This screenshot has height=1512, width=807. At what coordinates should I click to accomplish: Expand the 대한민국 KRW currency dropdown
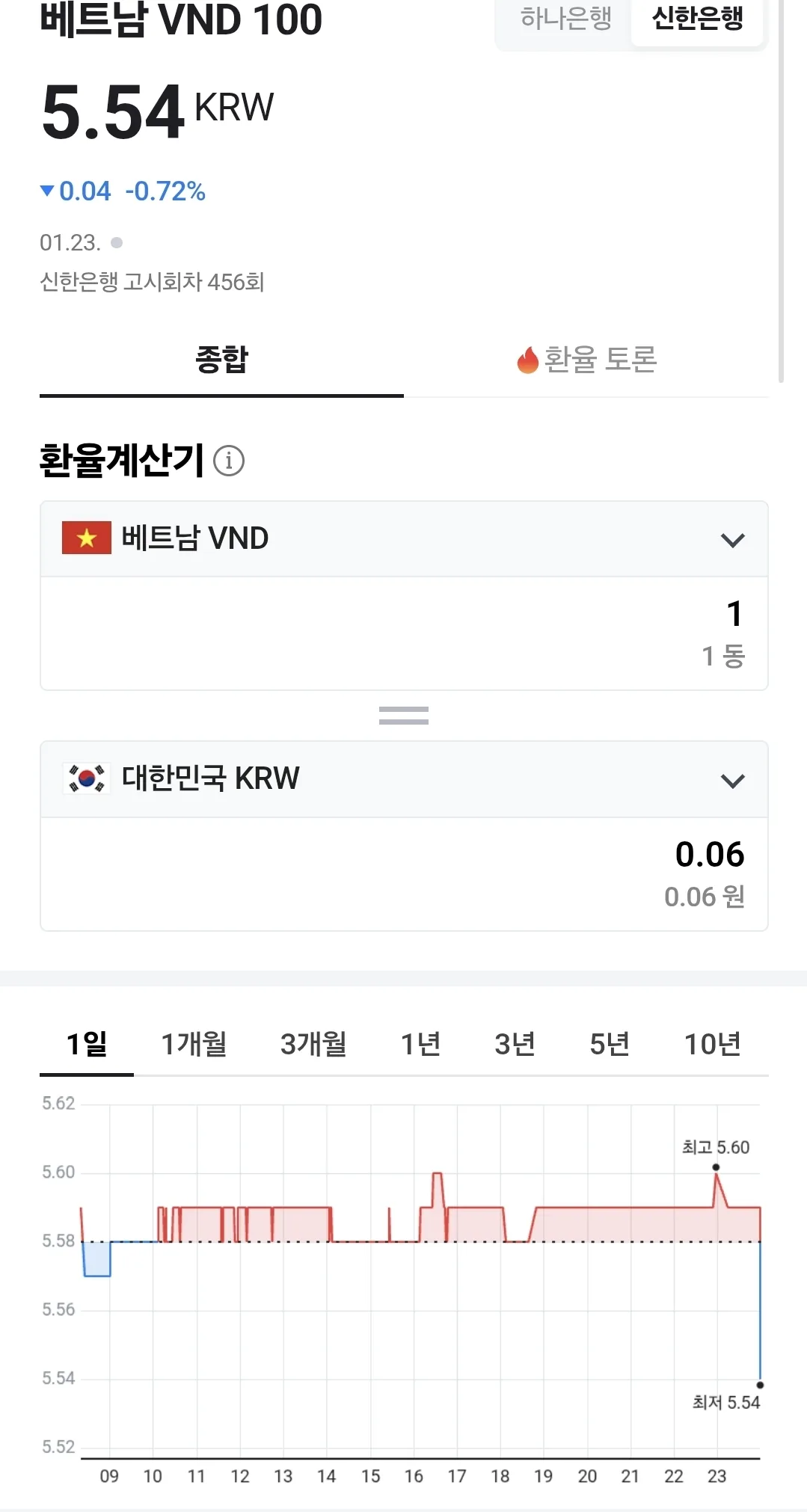tap(404, 779)
